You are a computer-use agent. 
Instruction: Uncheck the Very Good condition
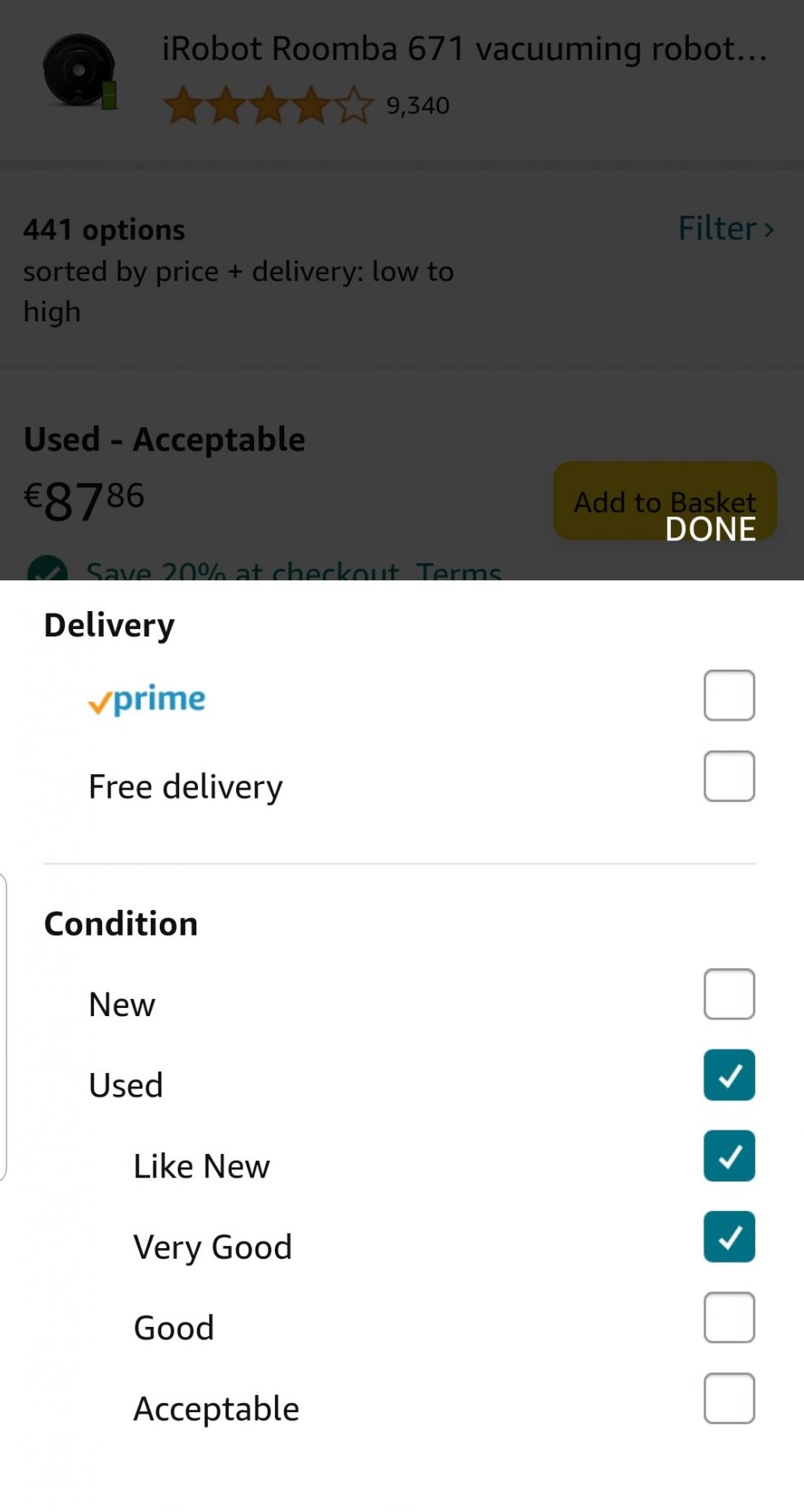tap(729, 1237)
